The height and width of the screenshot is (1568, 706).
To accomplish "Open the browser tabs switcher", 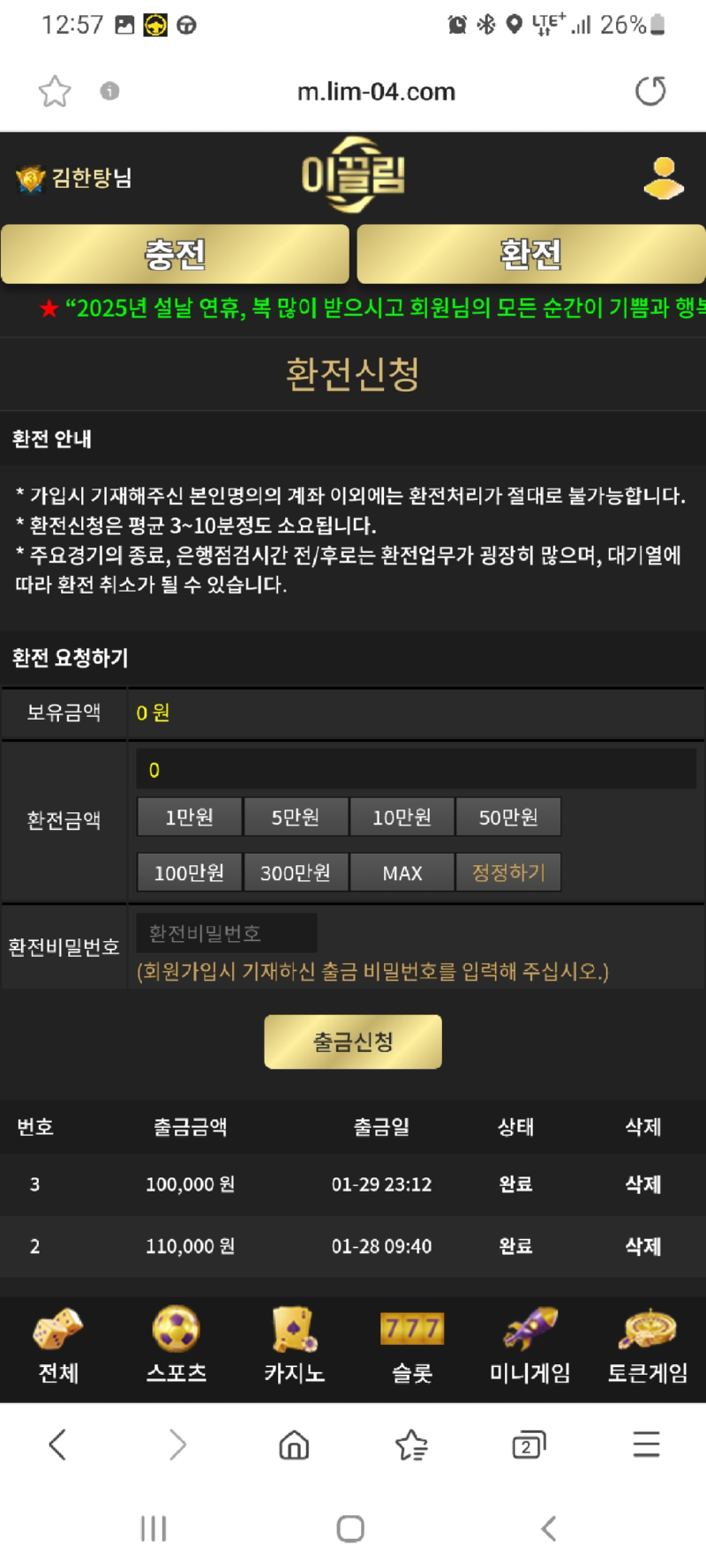I will (x=528, y=1445).
